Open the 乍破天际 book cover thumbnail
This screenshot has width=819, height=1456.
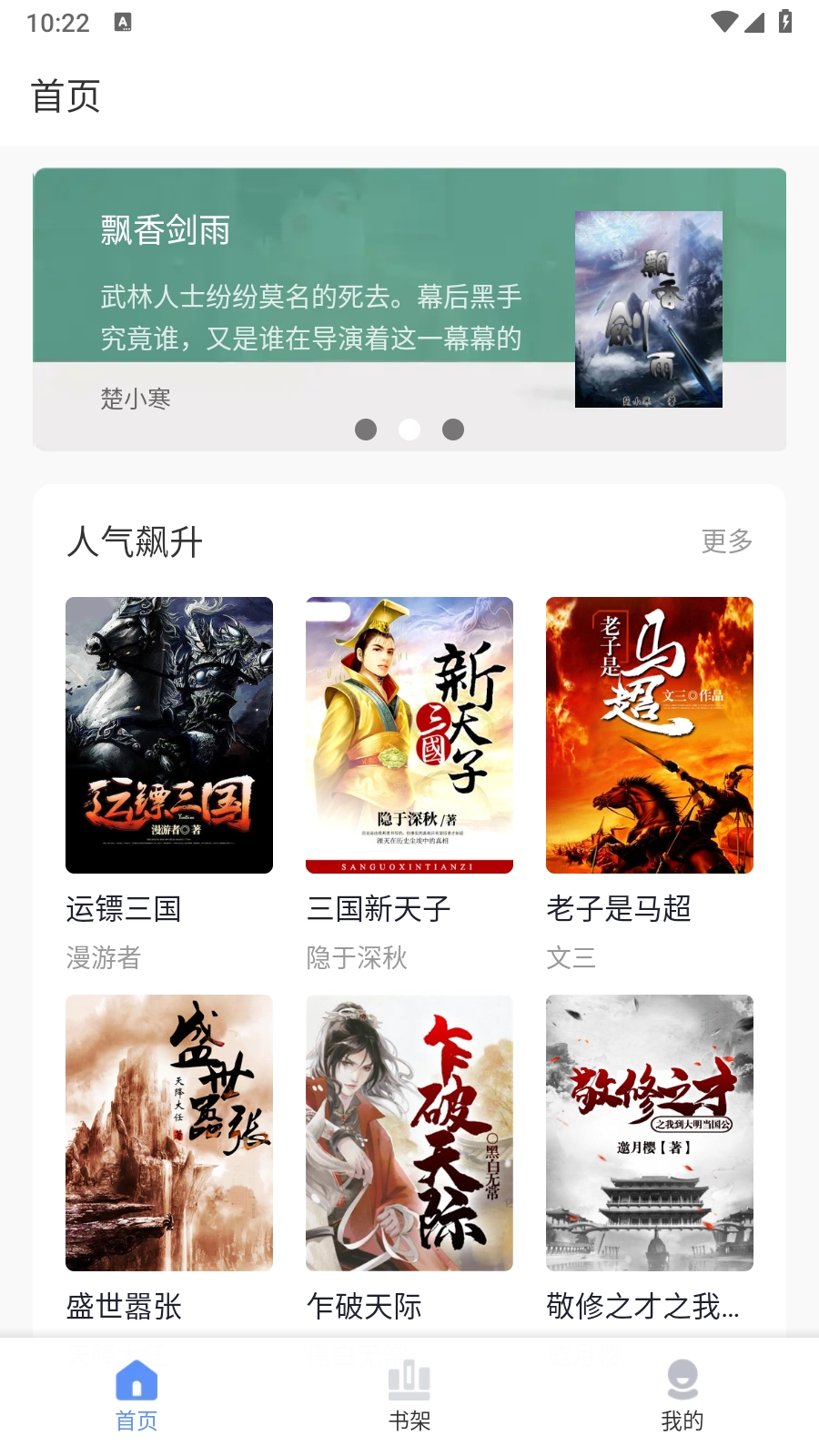tap(409, 1132)
